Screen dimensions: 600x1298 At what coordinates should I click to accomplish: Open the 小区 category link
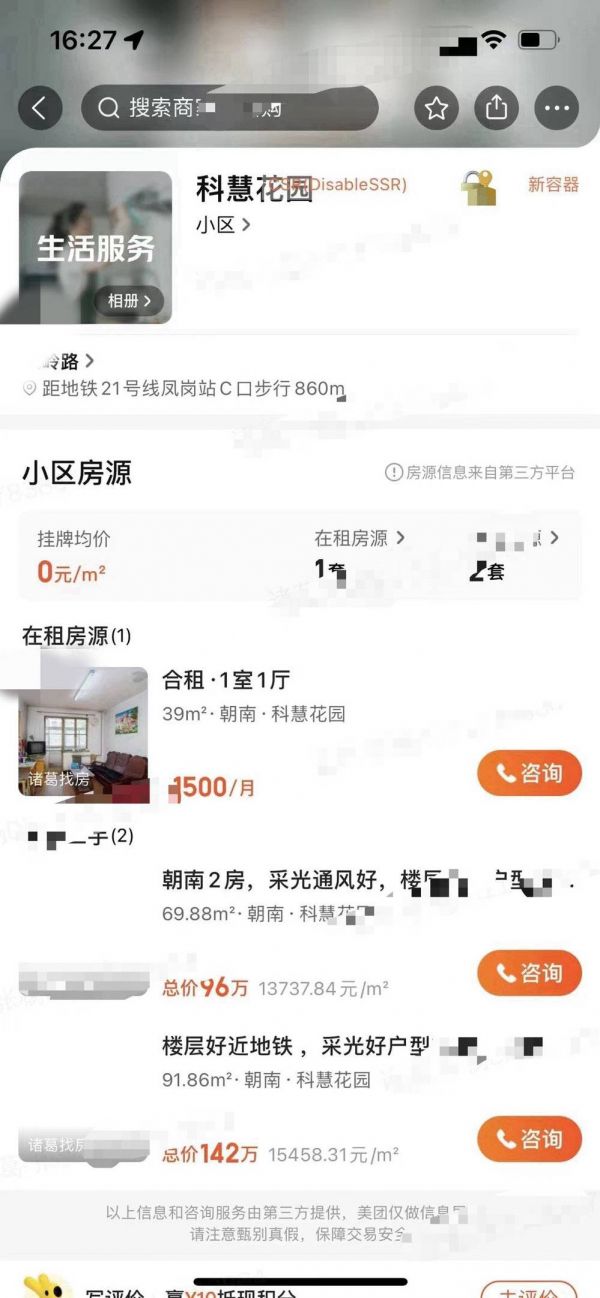tap(223, 225)
